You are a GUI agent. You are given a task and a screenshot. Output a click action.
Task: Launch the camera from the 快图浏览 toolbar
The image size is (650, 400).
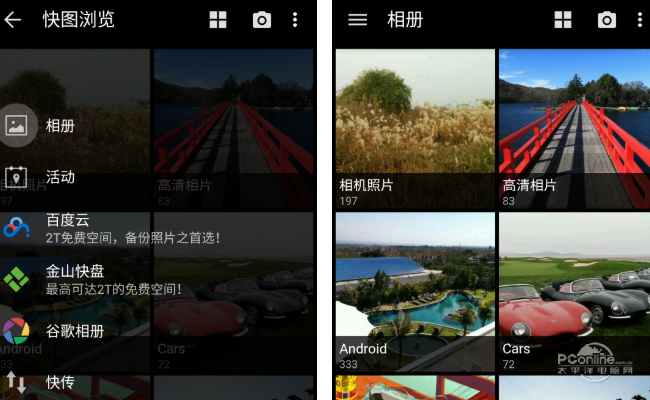pos(262,20)
